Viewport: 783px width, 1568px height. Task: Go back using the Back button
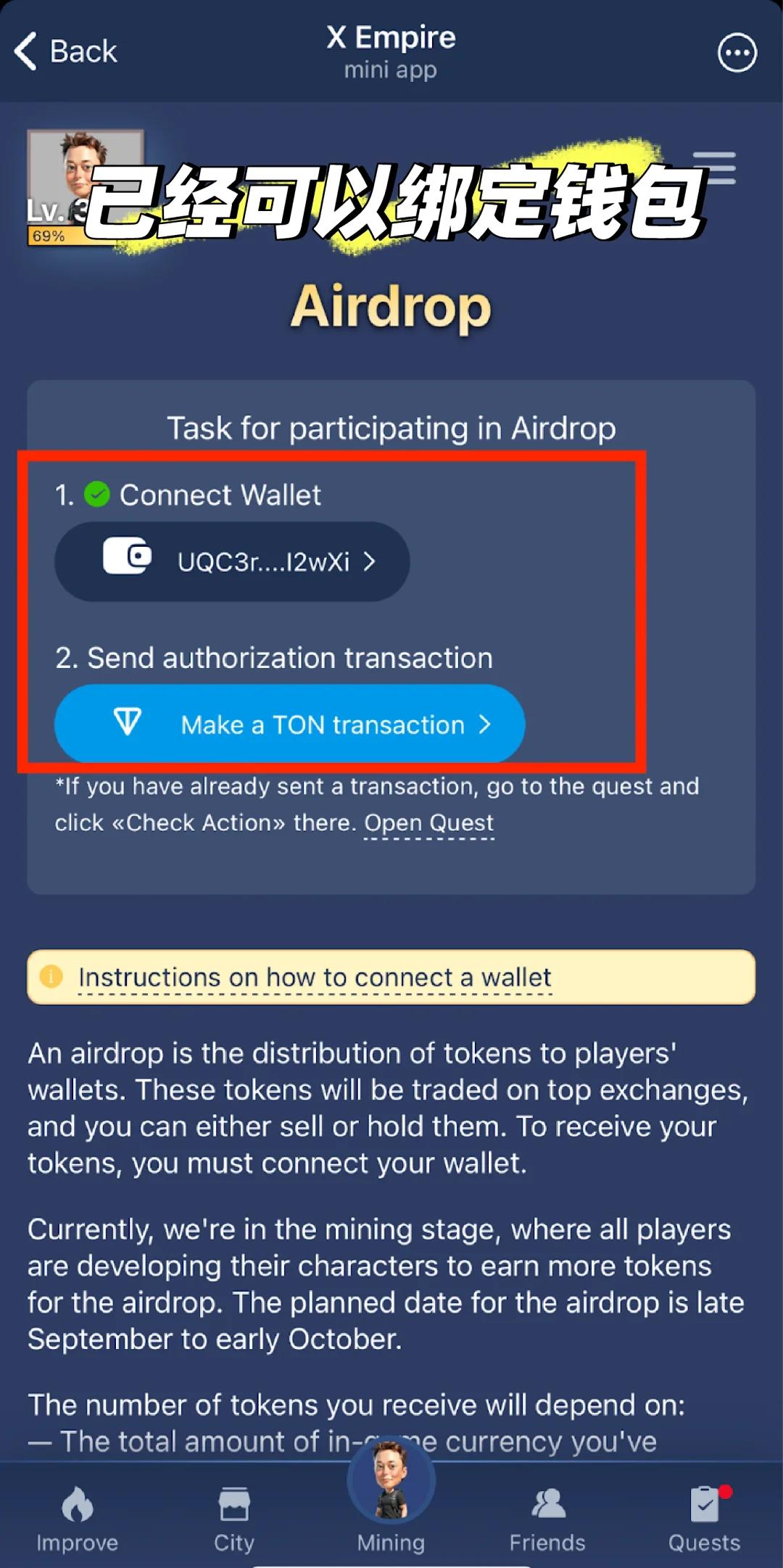(x=65, y=51)
